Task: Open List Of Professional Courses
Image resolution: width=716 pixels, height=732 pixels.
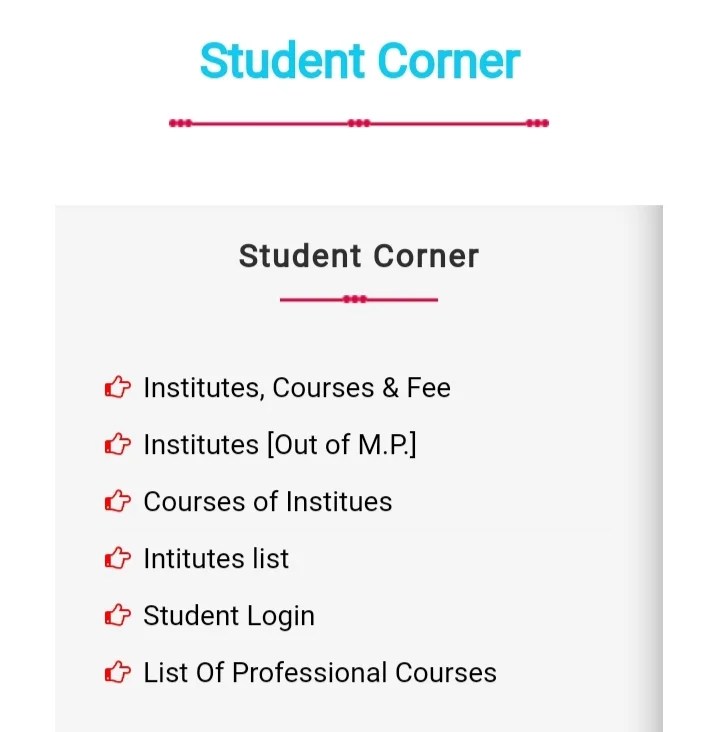Action: 320,673
